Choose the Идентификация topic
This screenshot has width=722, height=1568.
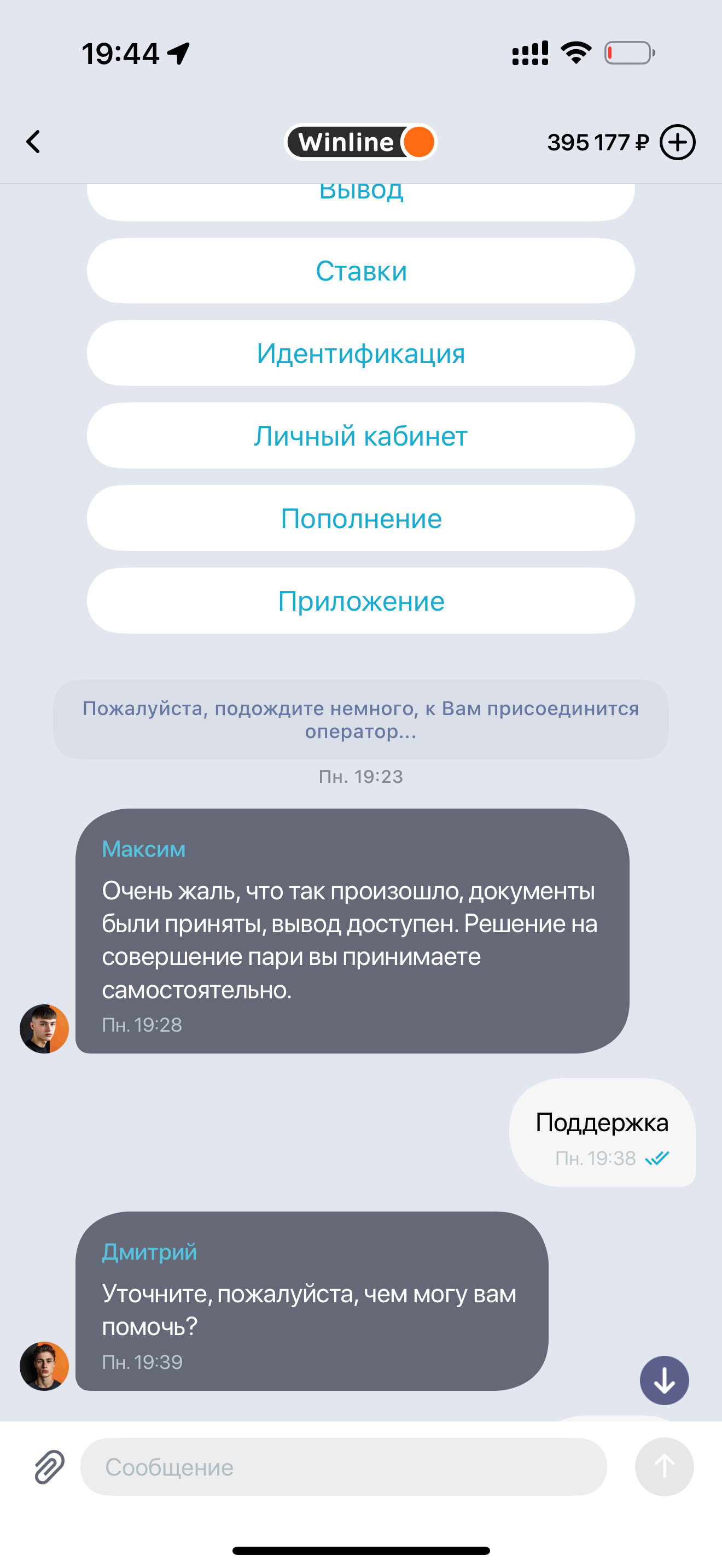tap(361, 354)
